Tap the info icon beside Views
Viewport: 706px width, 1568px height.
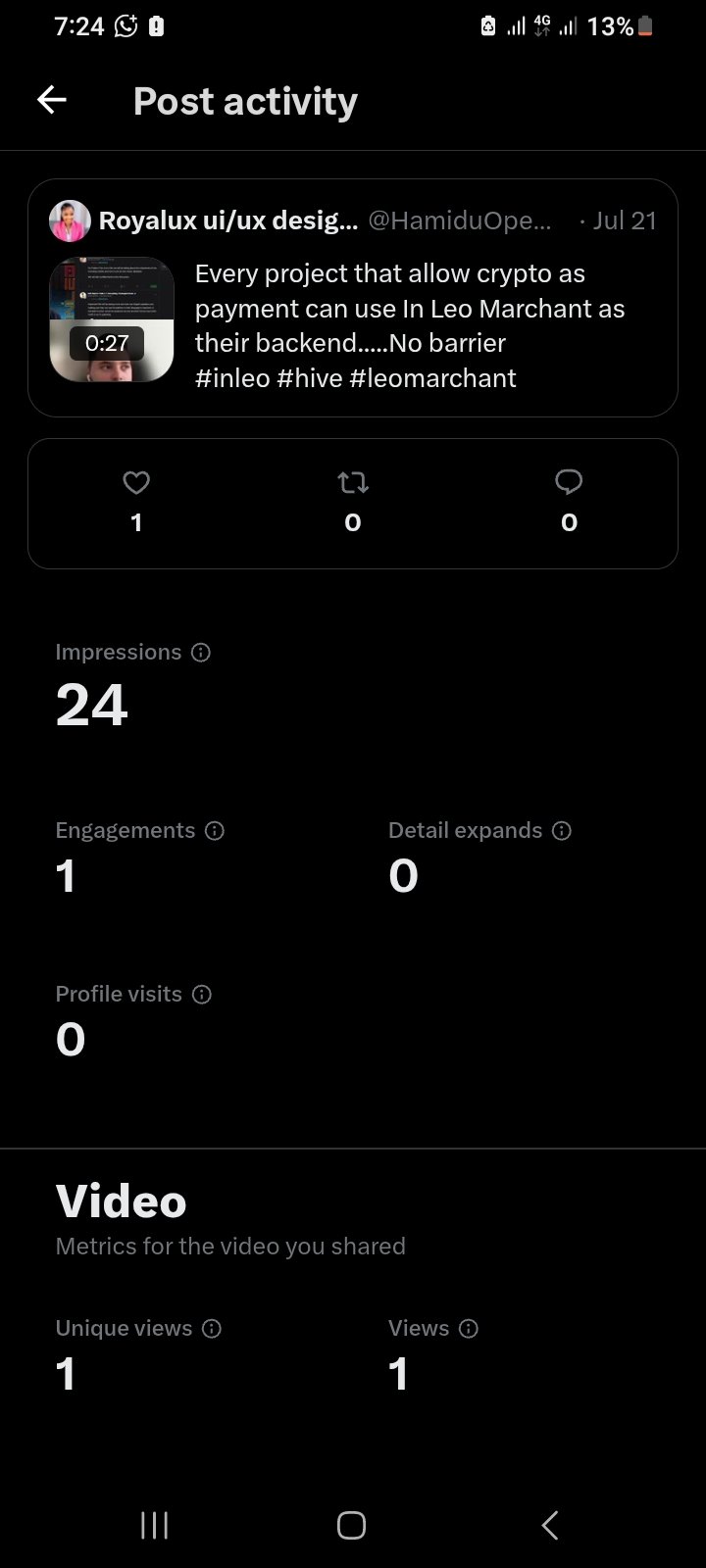(469, 1329)
